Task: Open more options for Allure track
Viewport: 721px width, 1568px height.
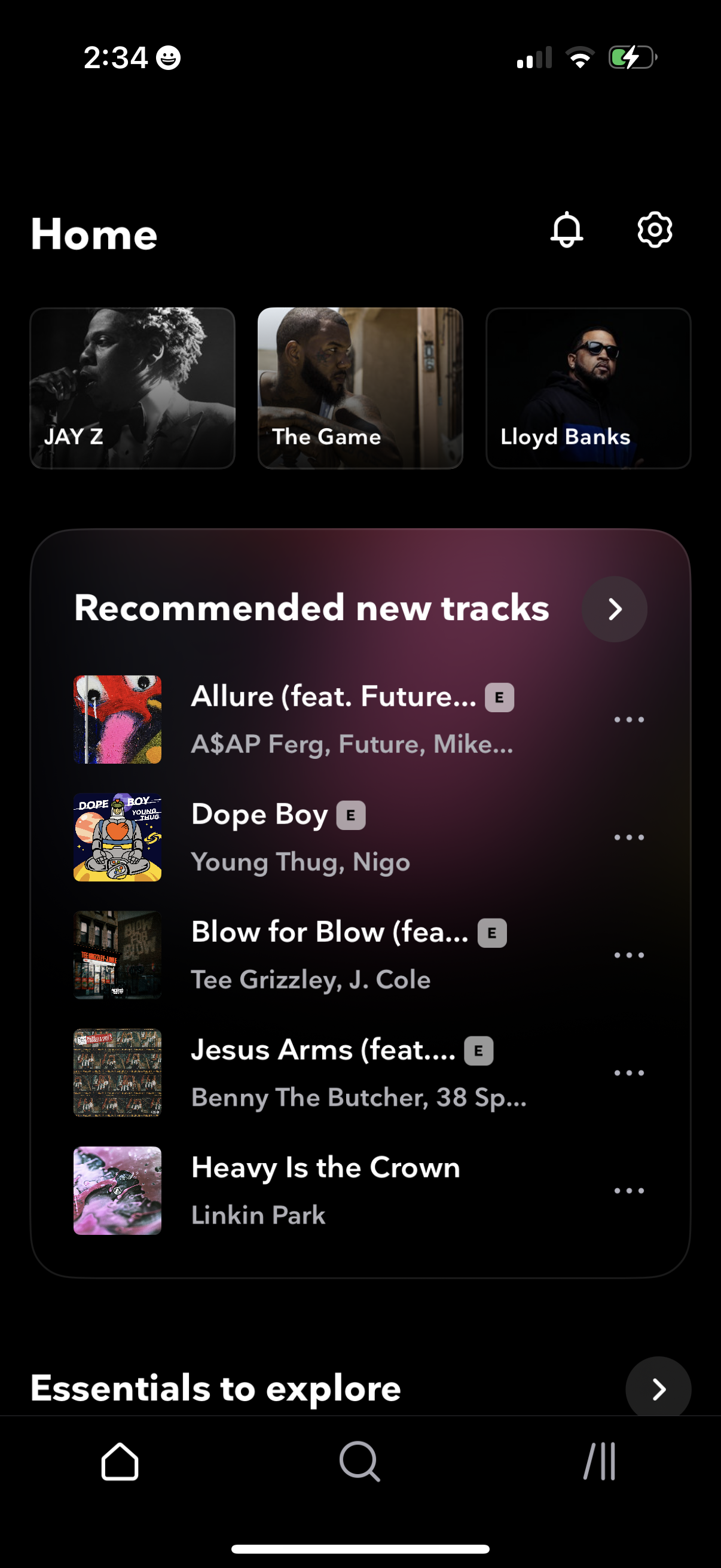Action: (x=629, y=719)
